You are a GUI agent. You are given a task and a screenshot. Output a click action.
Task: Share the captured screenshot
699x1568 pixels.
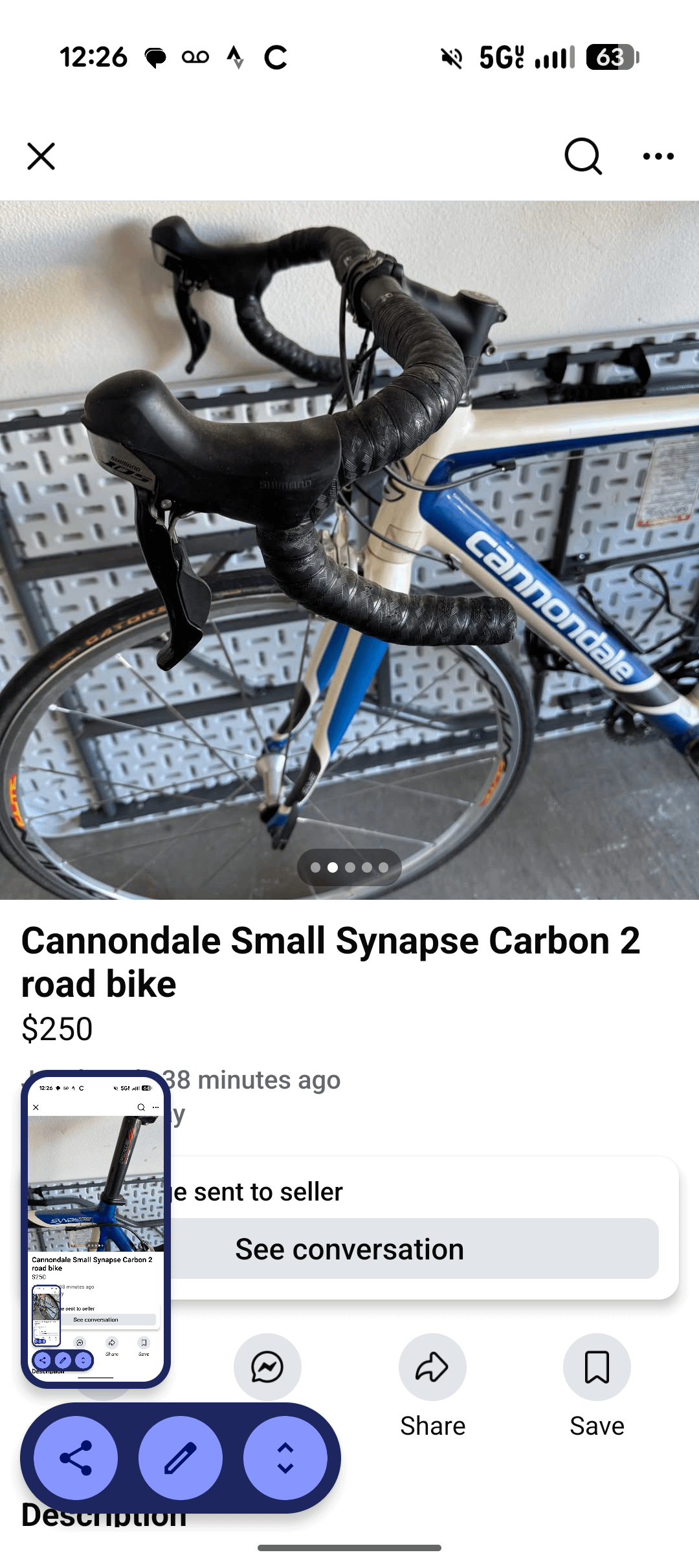pyautogui.click(x=76, y=1458)
